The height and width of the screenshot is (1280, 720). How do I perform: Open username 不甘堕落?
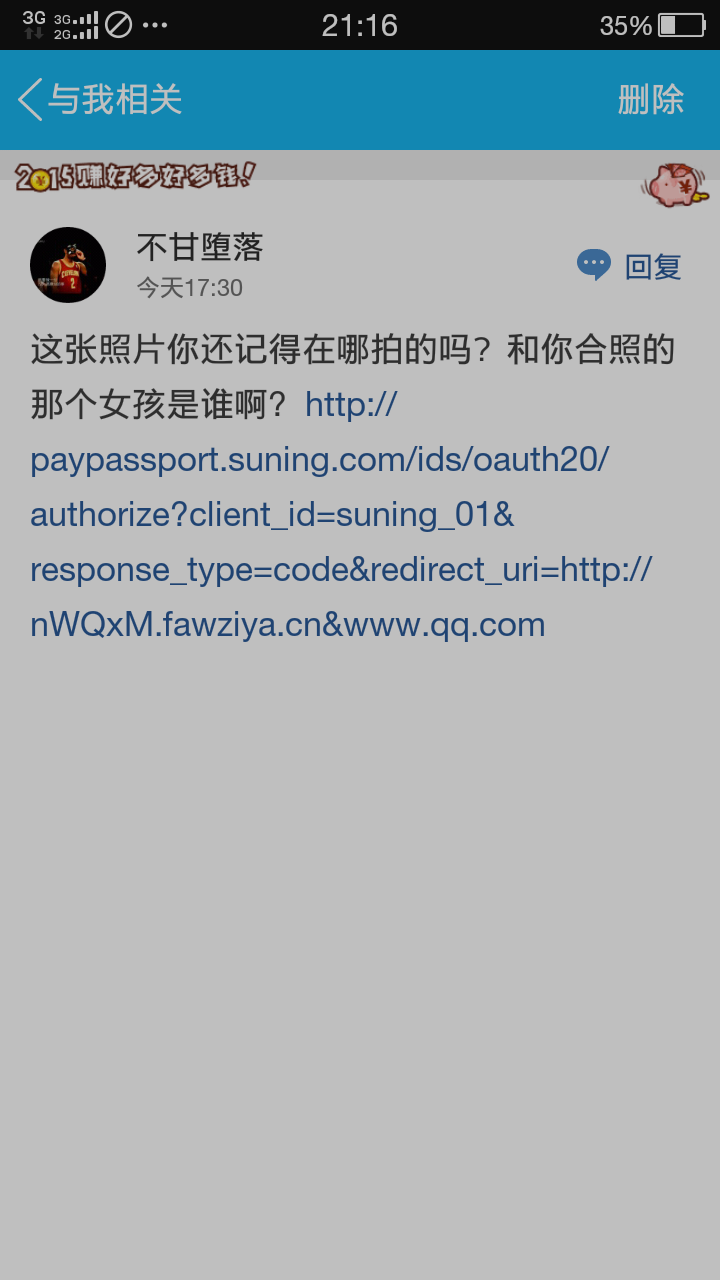[200, 247]
